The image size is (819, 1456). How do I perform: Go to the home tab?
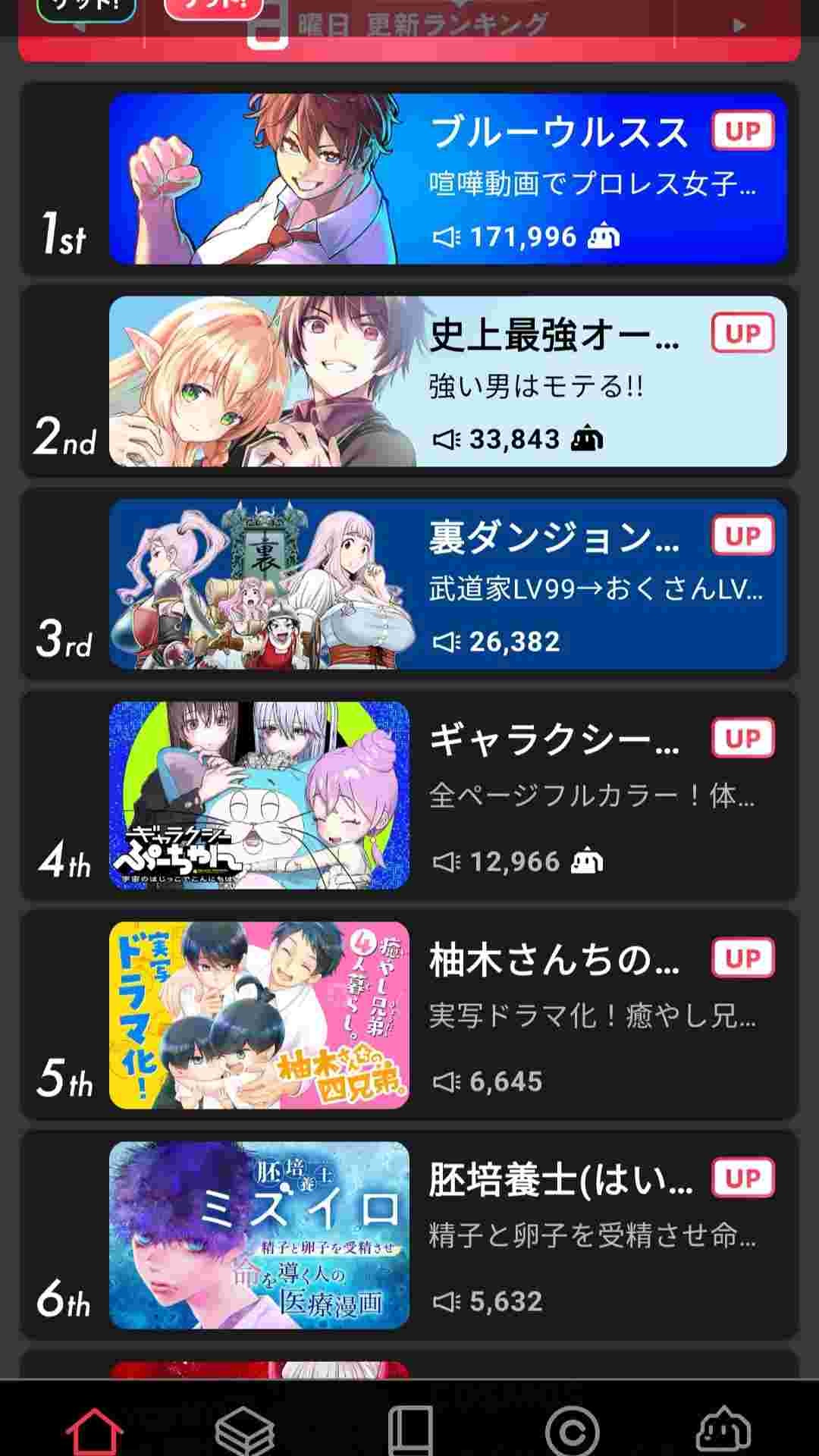95,1429
